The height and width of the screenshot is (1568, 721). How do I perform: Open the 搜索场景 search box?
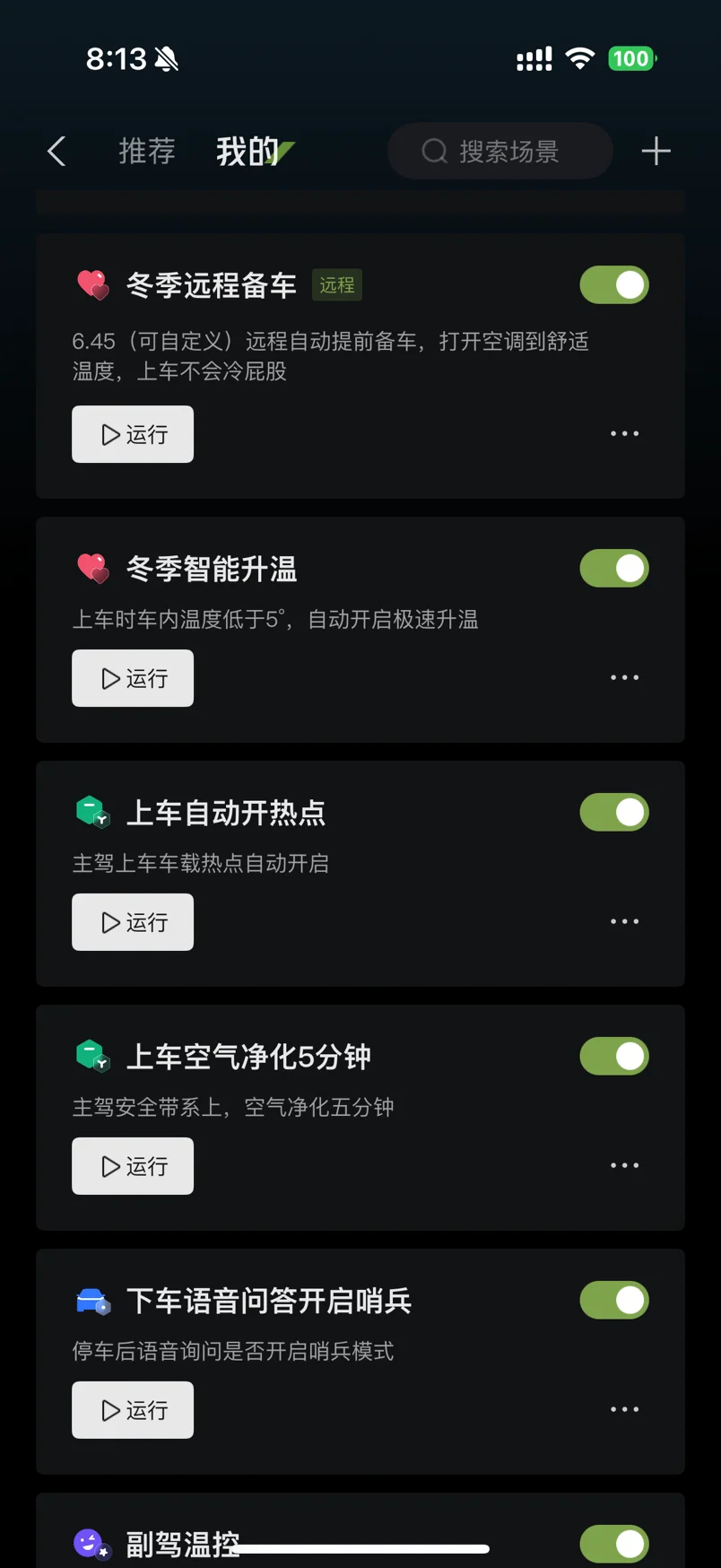point(500,151)
